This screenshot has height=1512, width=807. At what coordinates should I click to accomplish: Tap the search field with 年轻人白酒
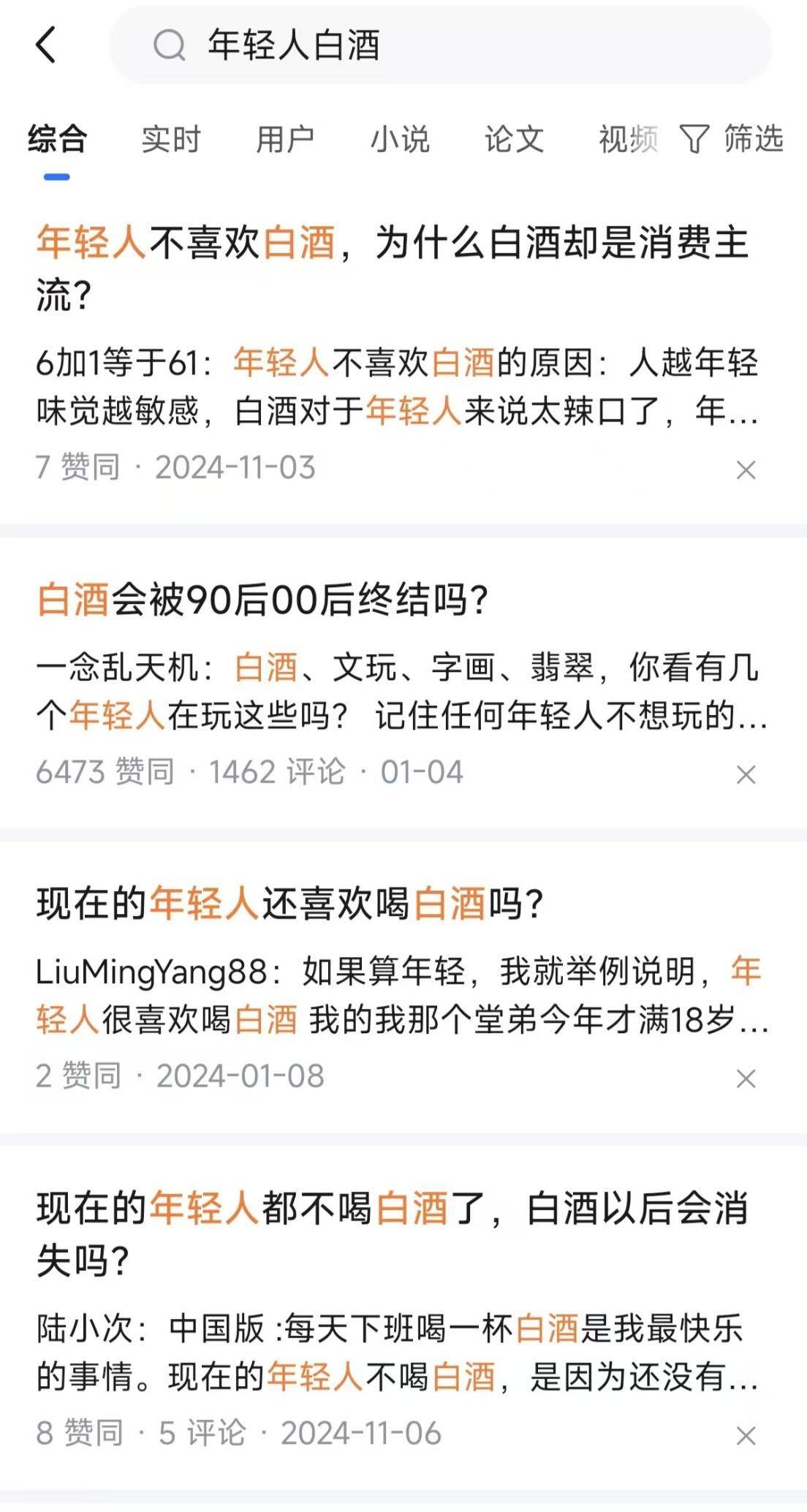pyautogui.click(x=439, y=45)
